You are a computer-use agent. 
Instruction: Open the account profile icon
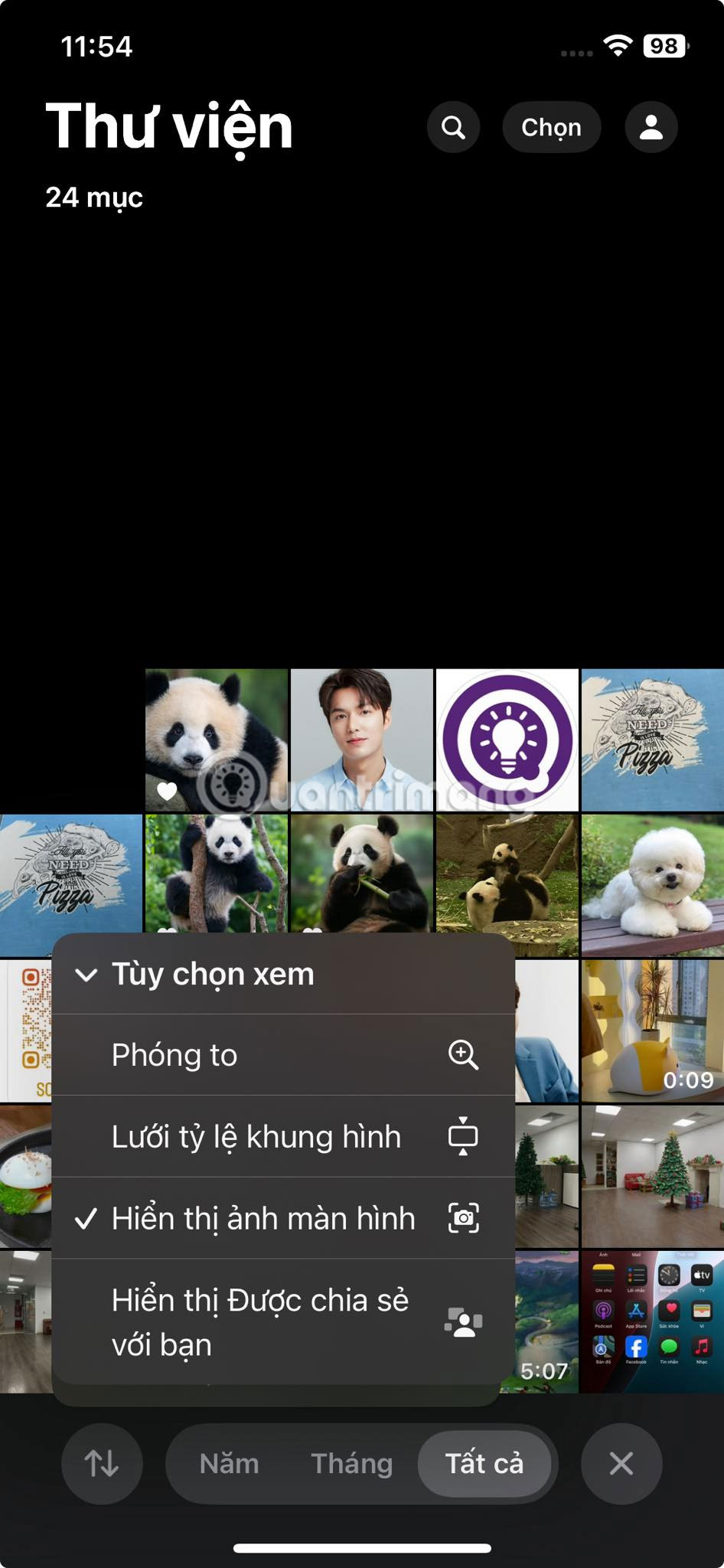pos(651,127)
